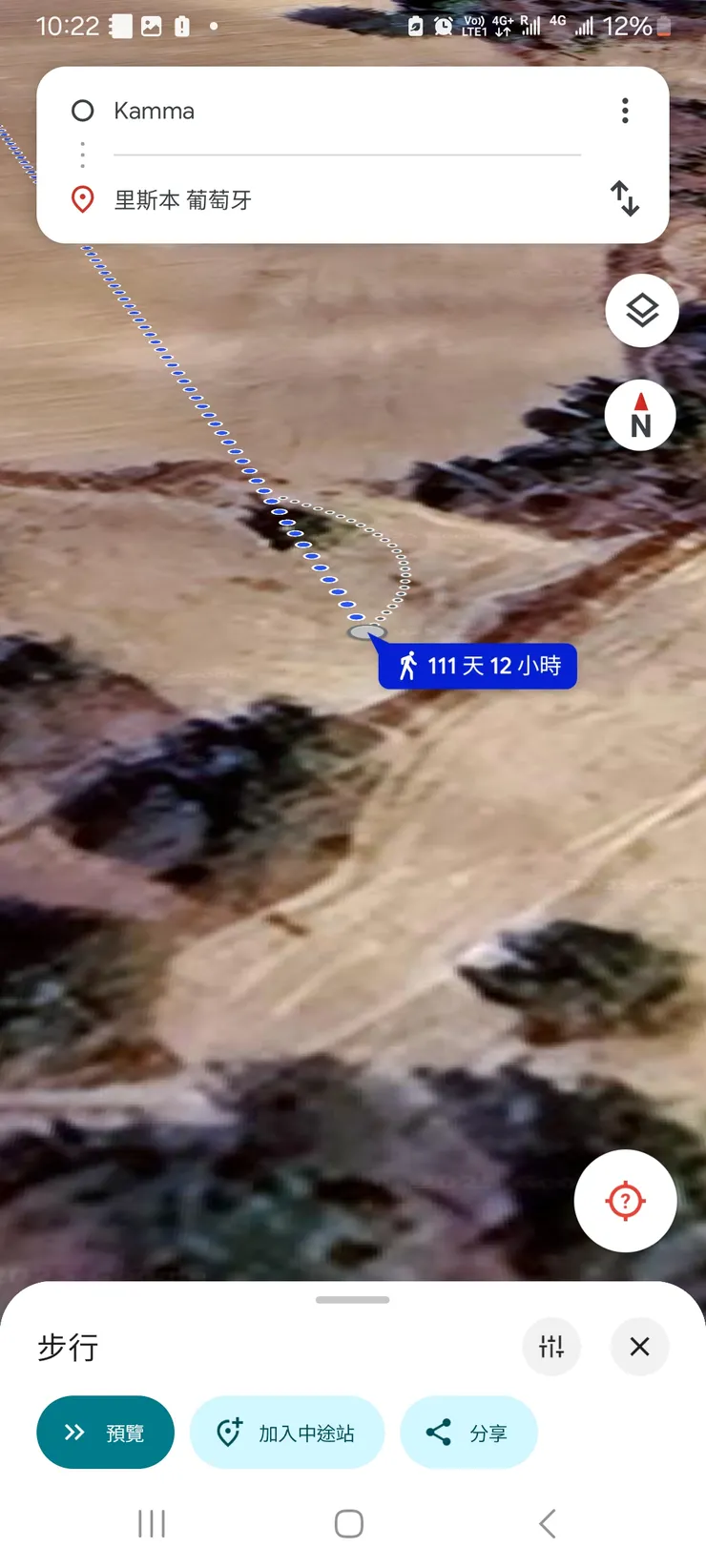Open the three-dot overflow menu
Viewport: 706px width, 1568px height.
625,111
